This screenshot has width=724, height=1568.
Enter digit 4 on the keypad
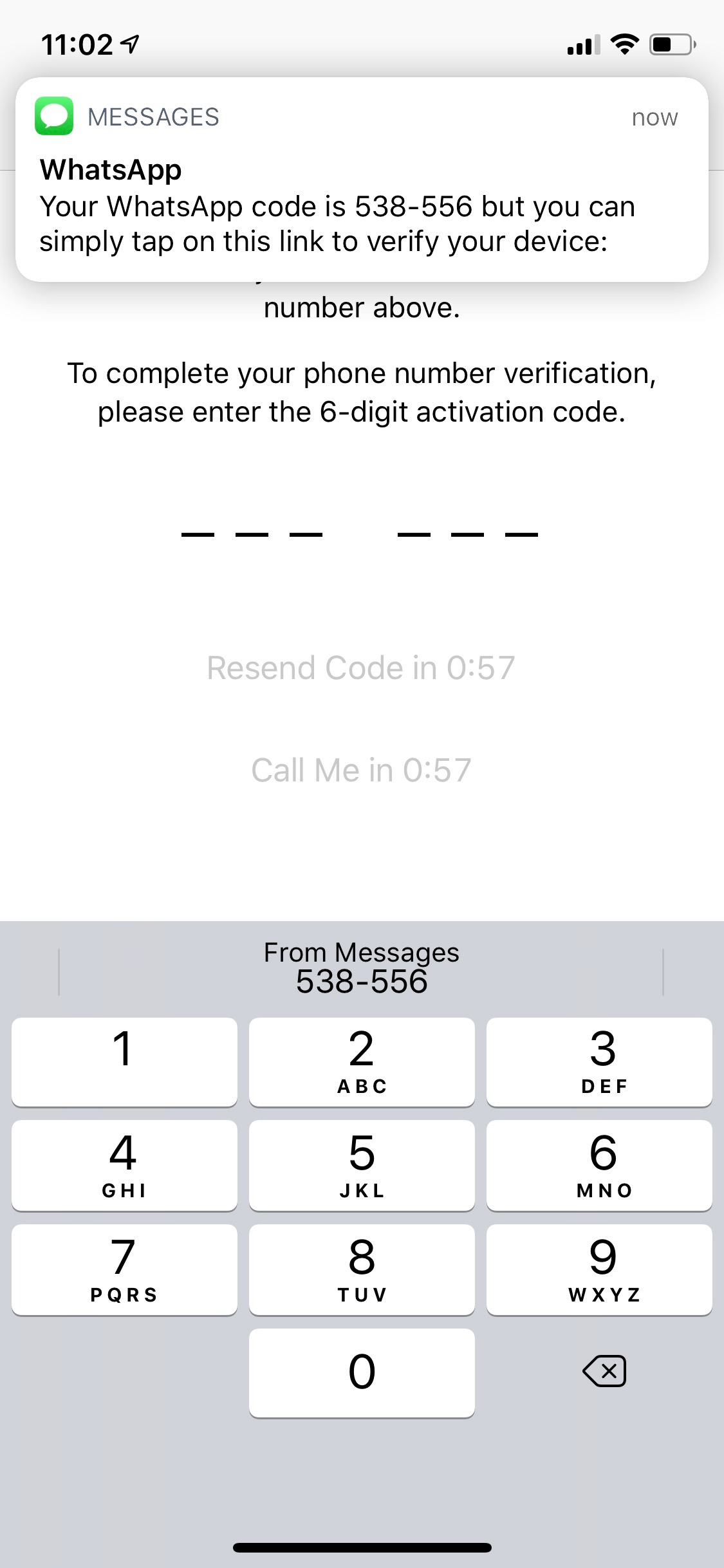coord(124,1166)
